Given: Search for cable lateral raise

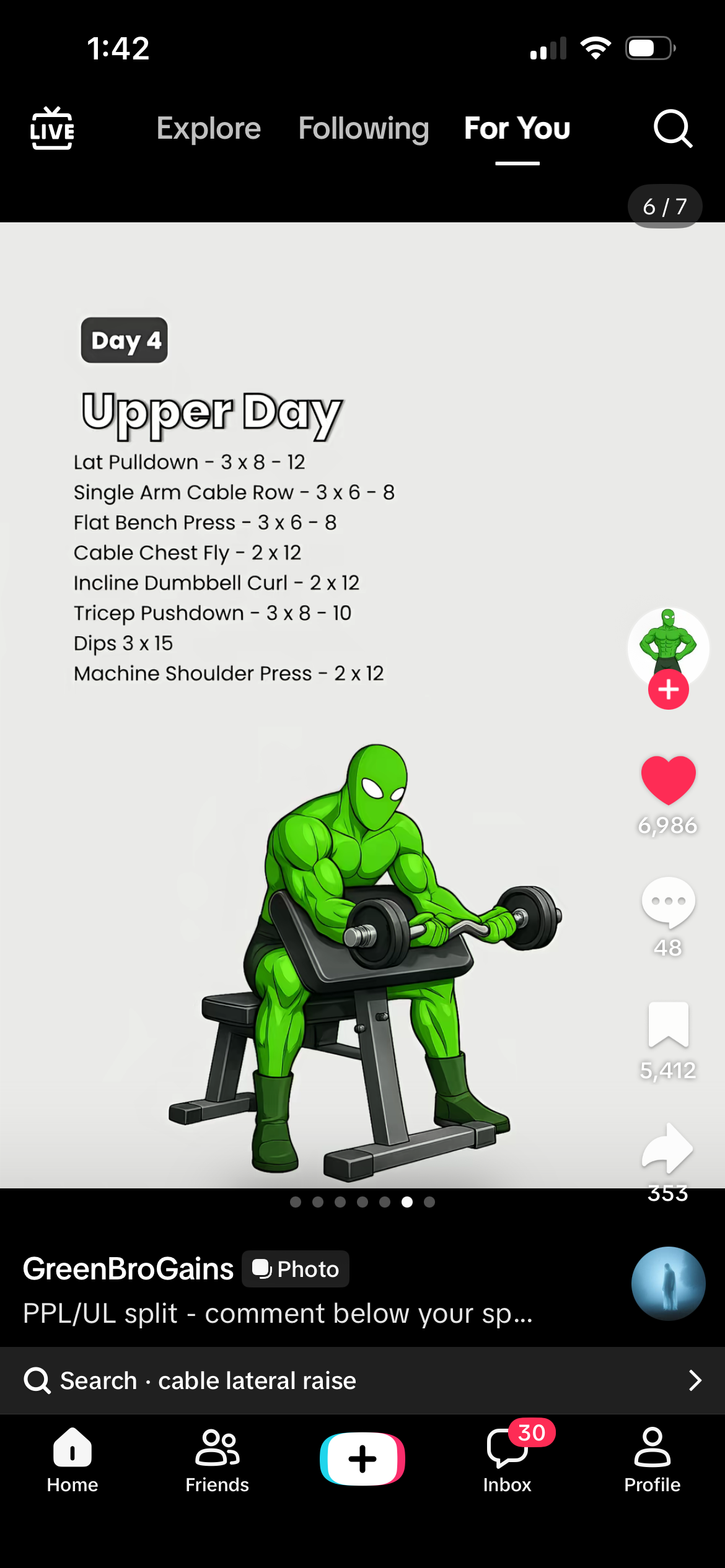Looking at the screenshot, I should point(362,1380).
